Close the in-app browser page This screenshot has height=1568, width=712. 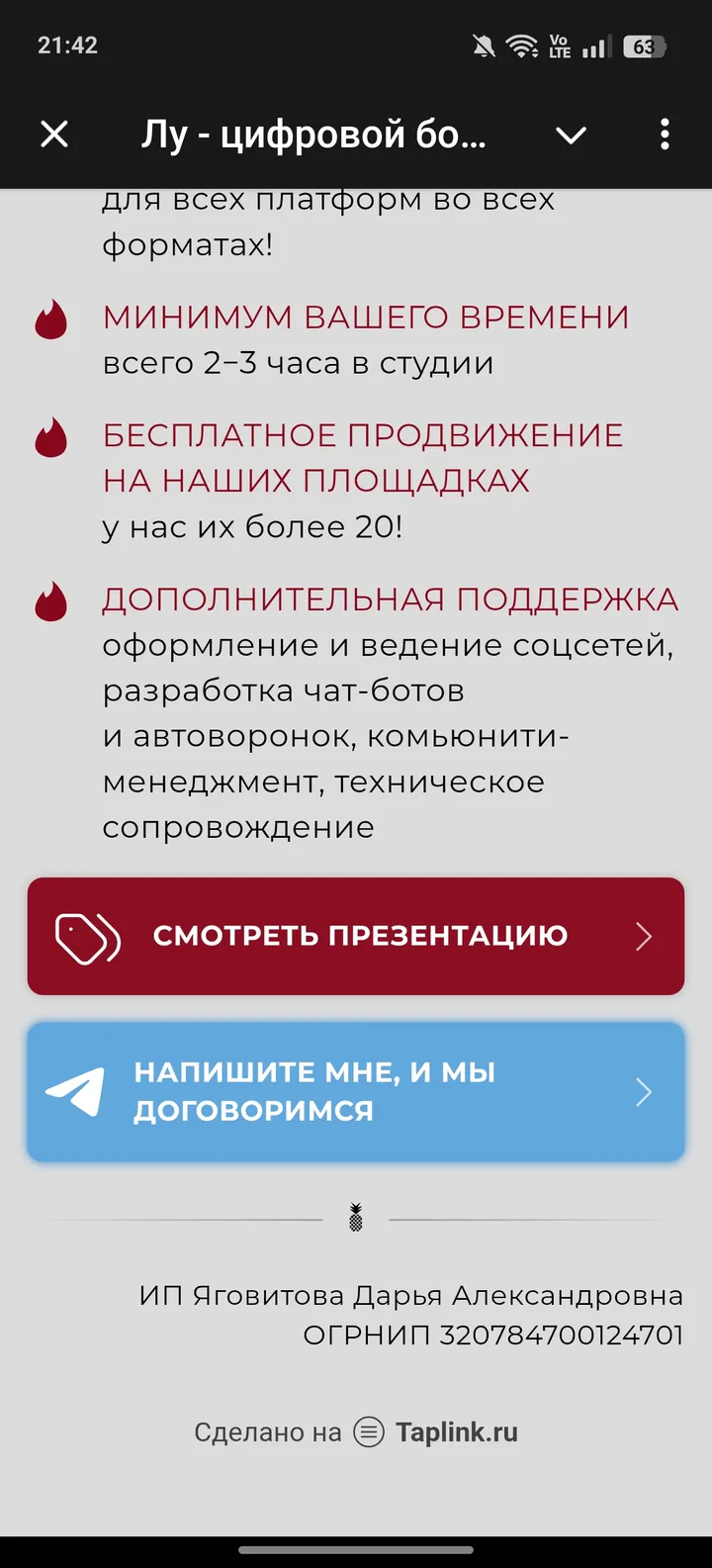click(54, 135)
